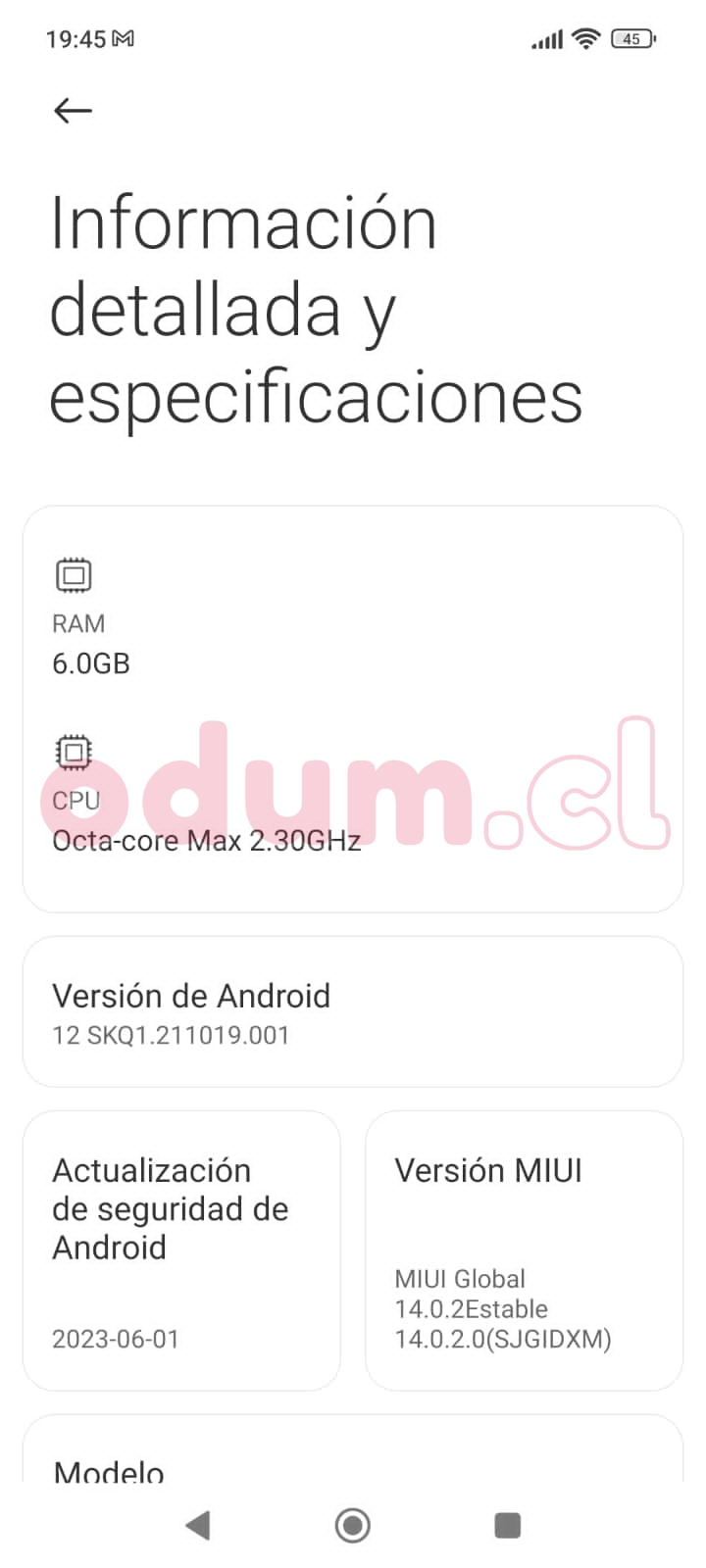The image size is (706, 1568).
Task: Open recent apps with square button
Action: coord(507,1525)
